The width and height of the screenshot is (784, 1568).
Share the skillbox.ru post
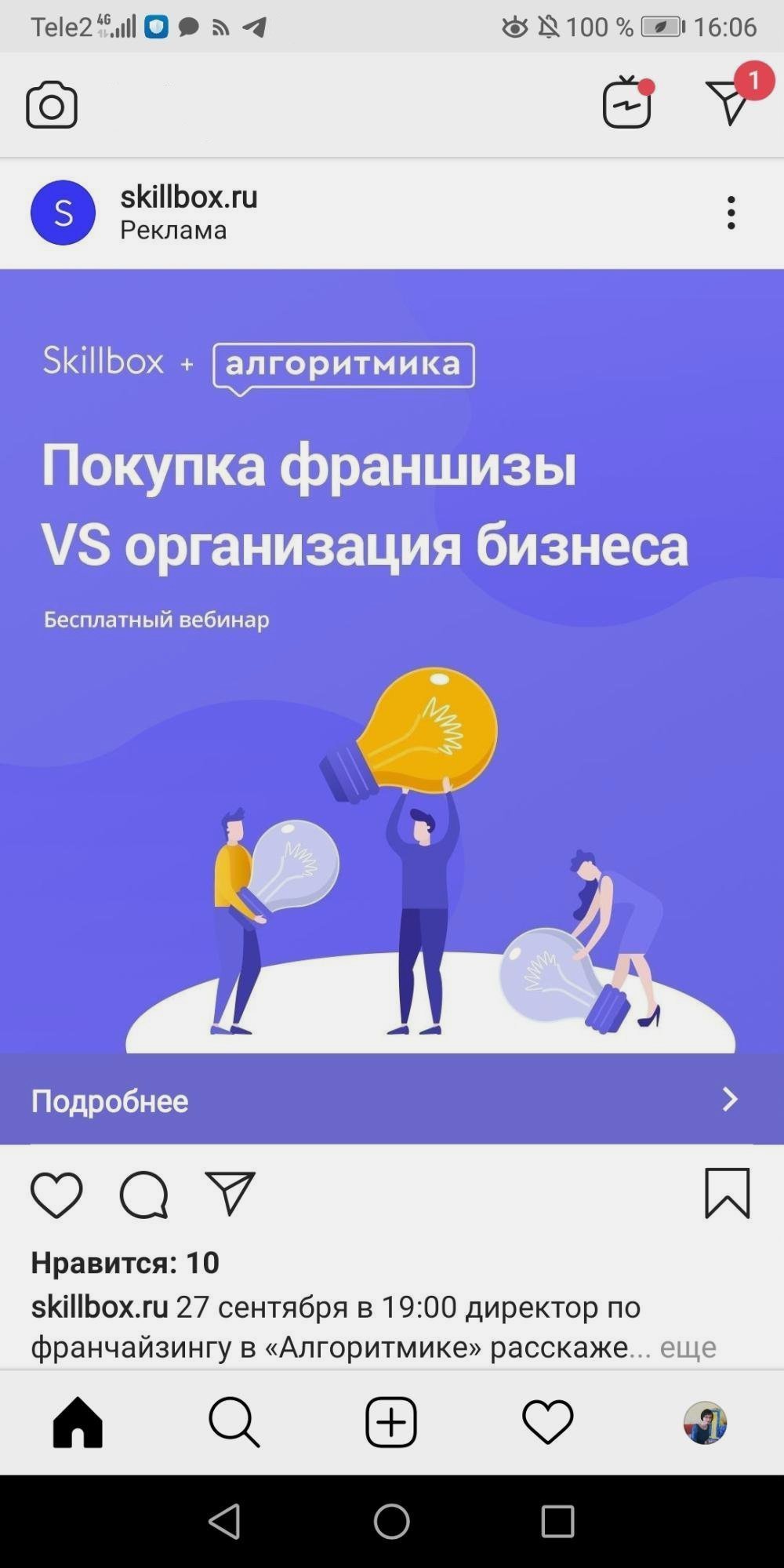230,1193
